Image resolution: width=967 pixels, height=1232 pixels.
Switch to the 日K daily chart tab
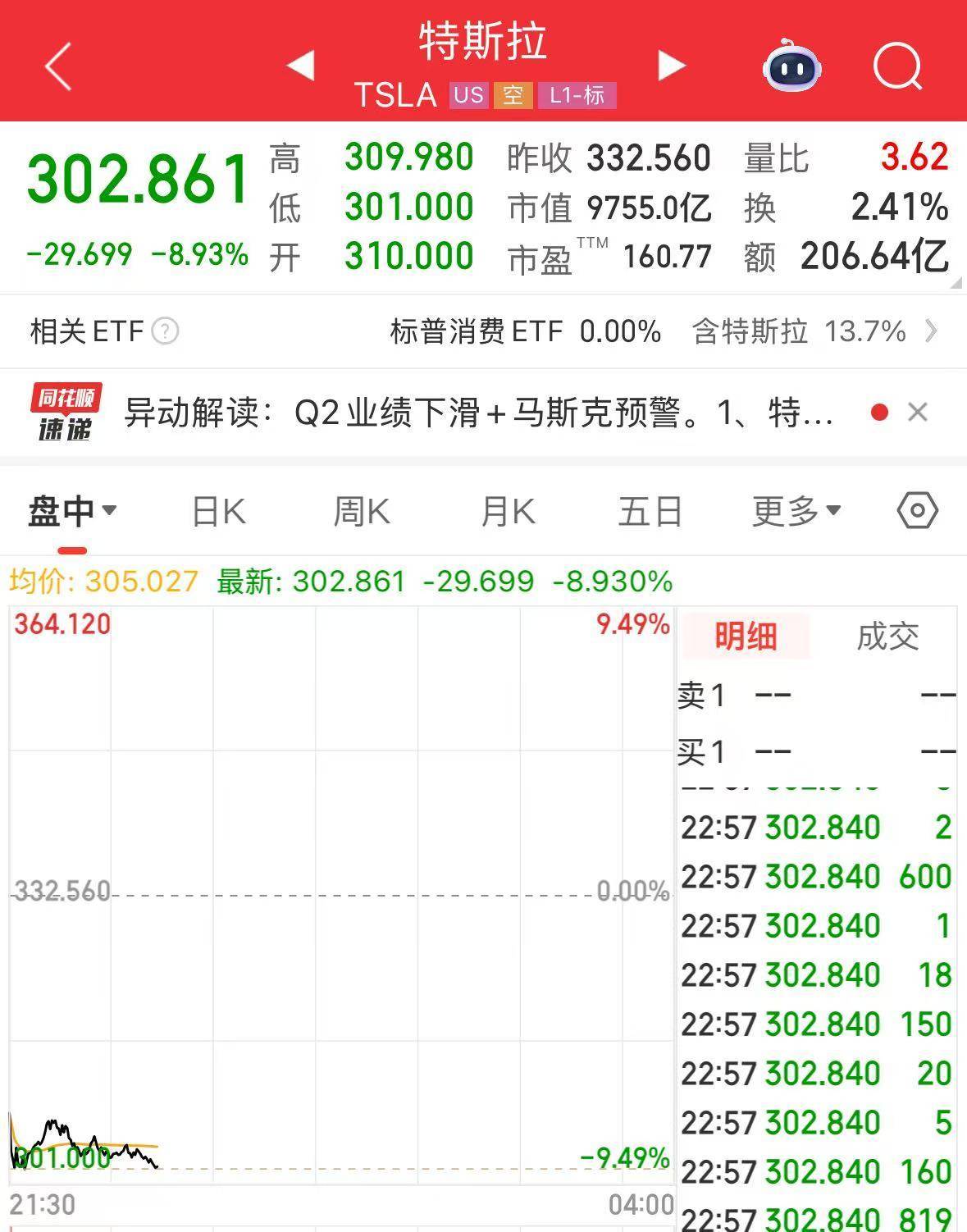(x=216, y=509)
